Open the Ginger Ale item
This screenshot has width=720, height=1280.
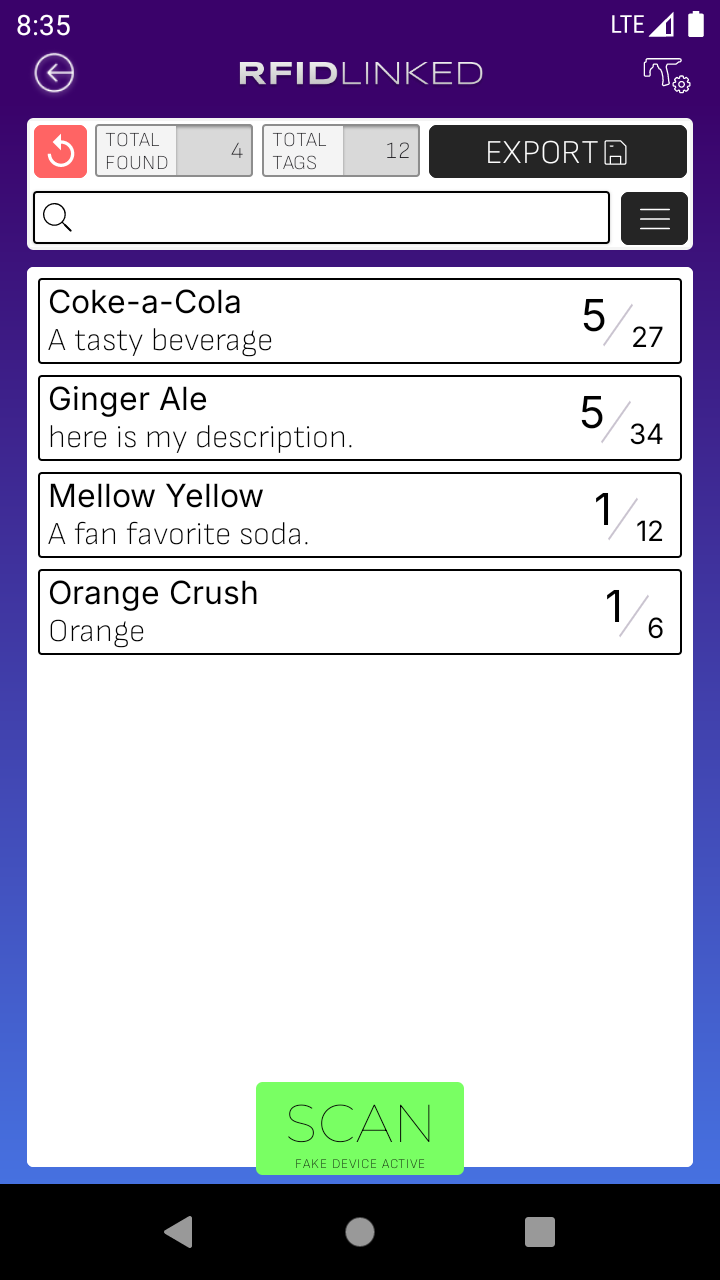click(x=360, y=418)
